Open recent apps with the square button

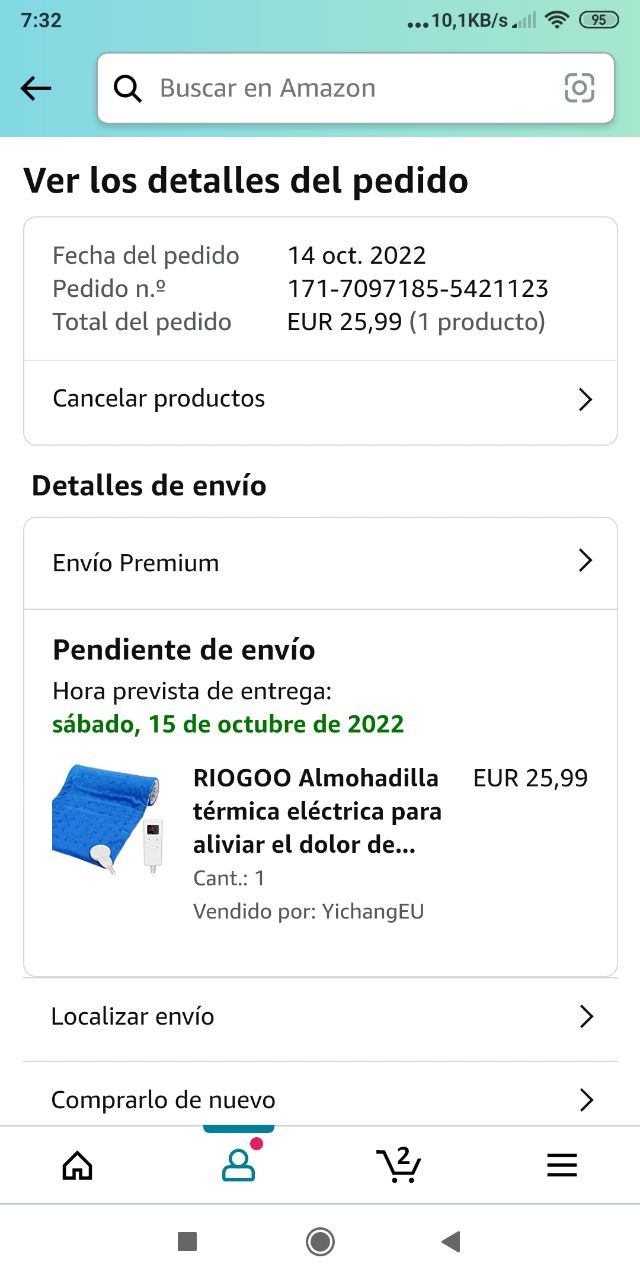click(x=187, y=1242)
